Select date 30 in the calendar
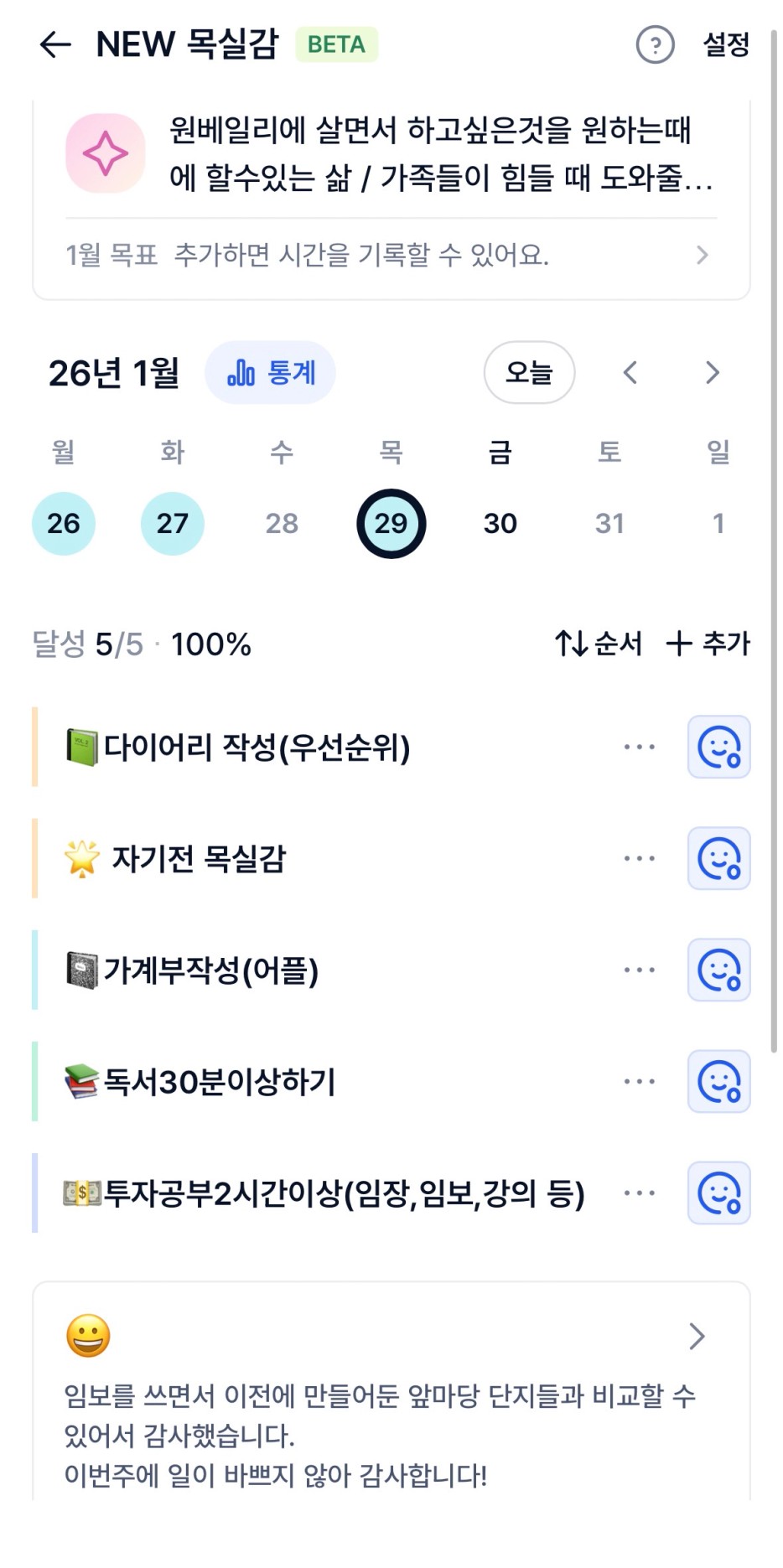 click(500, 523)
